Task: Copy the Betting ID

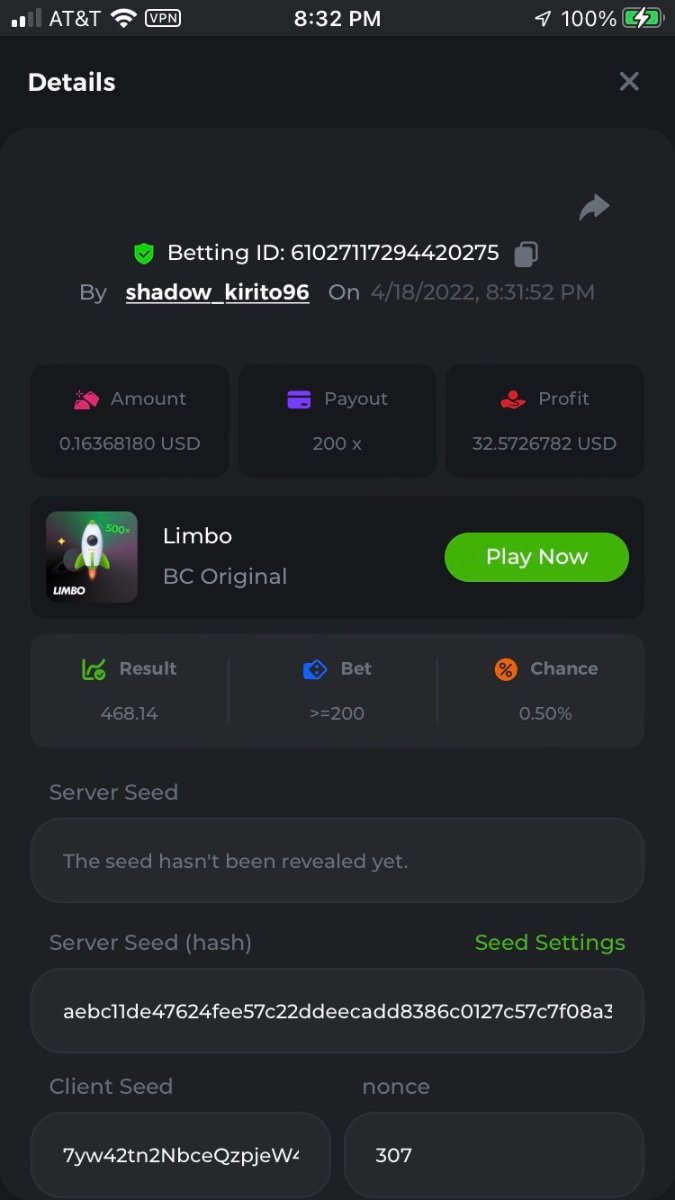Action: tap(525, 254)
